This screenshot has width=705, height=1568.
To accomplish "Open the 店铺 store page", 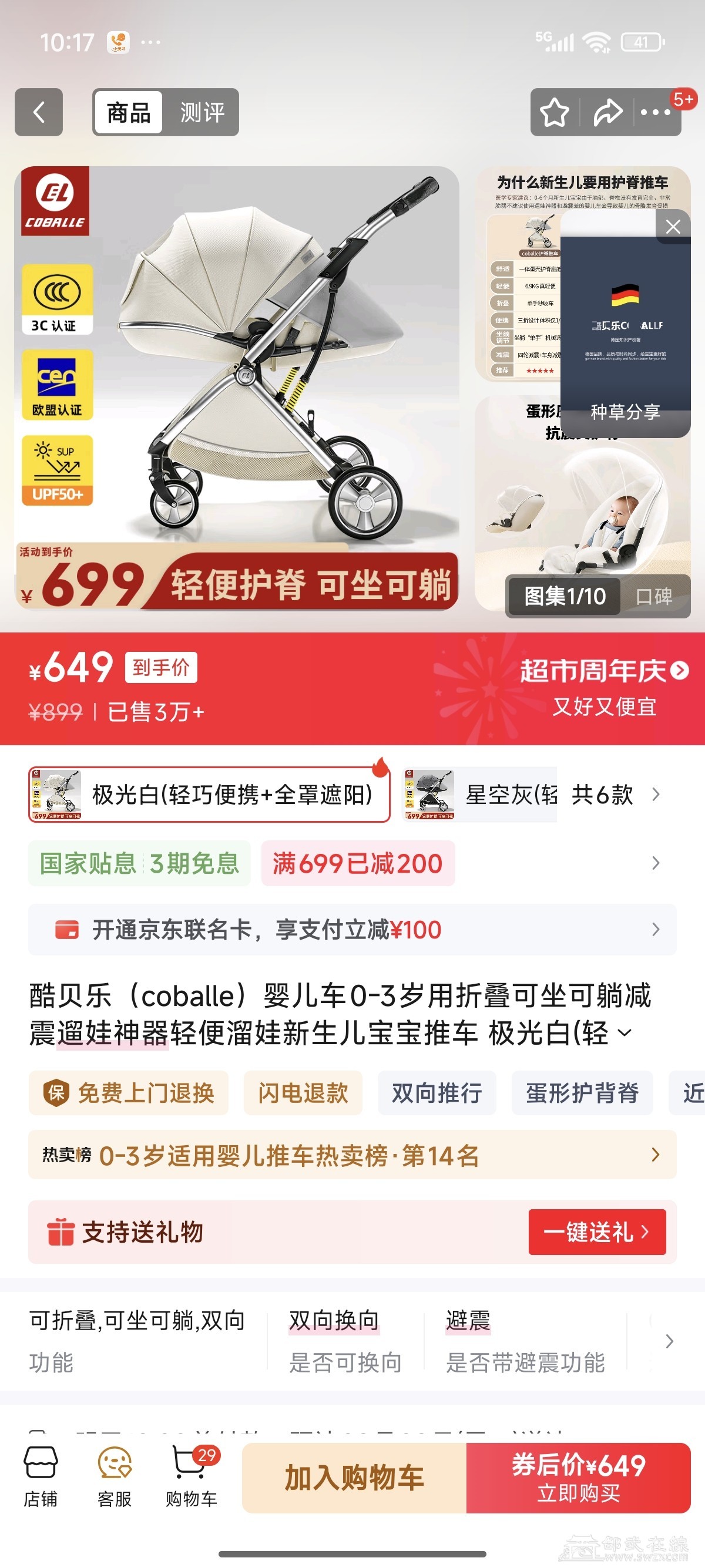I will coord(41,1477).
